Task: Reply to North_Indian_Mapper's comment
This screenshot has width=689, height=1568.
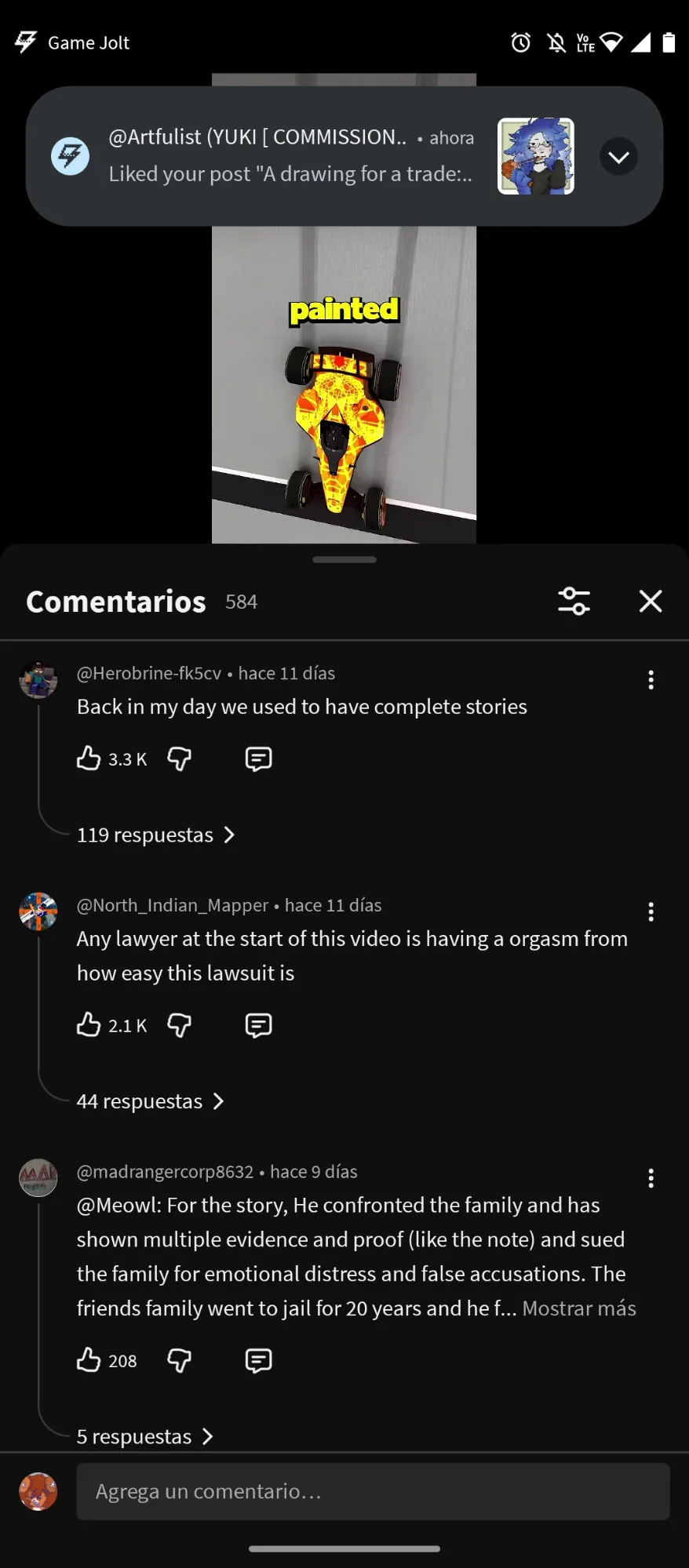Action: 258,1025
